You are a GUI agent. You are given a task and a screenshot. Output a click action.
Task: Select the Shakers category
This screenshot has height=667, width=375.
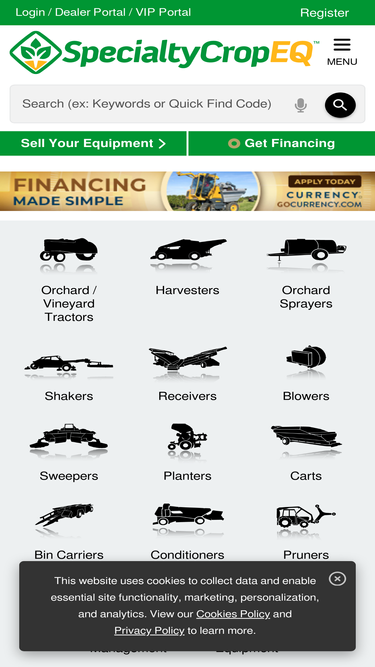[69, 373]
